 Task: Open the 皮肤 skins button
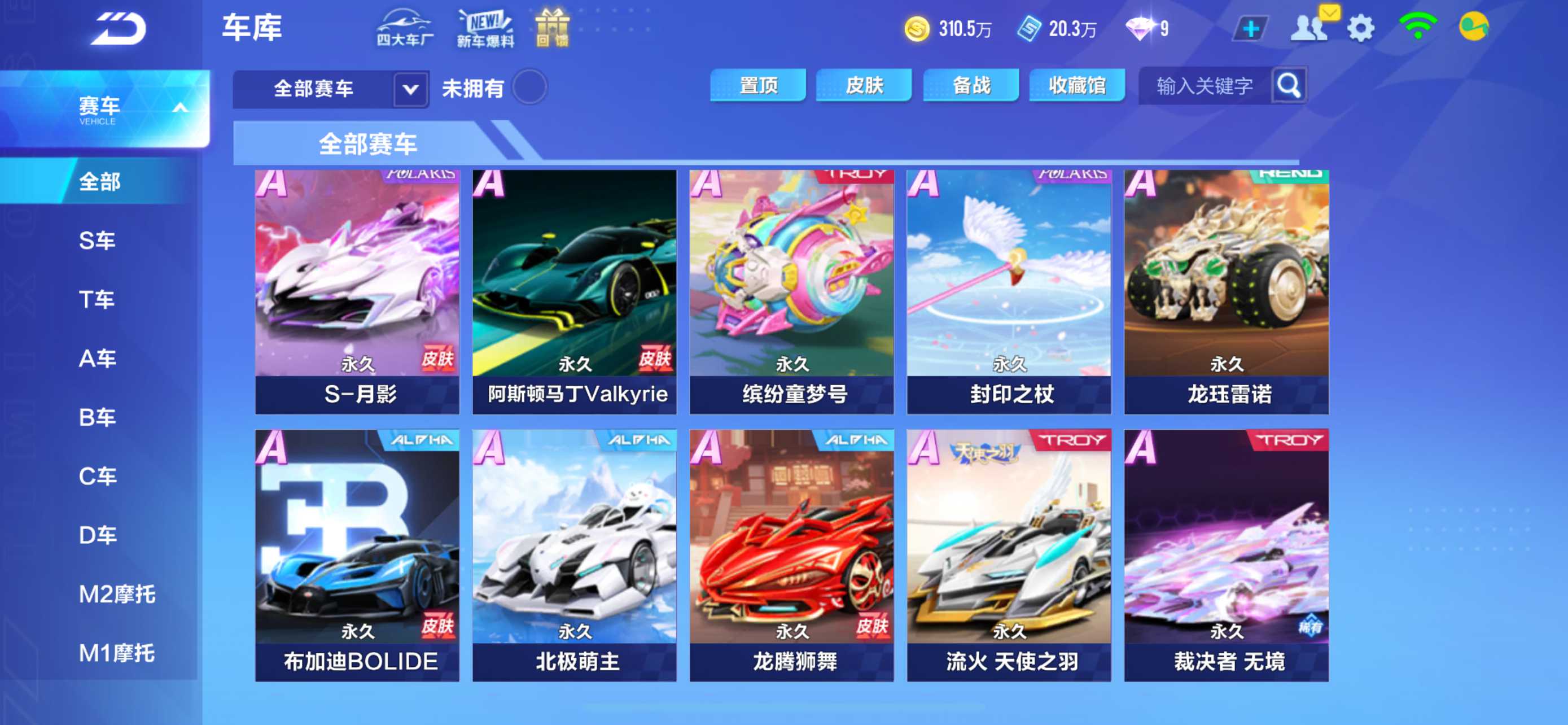864,85
